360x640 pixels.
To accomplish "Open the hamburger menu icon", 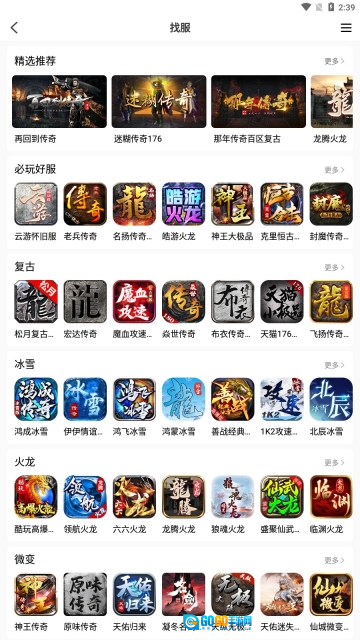I will click(346, 28).
